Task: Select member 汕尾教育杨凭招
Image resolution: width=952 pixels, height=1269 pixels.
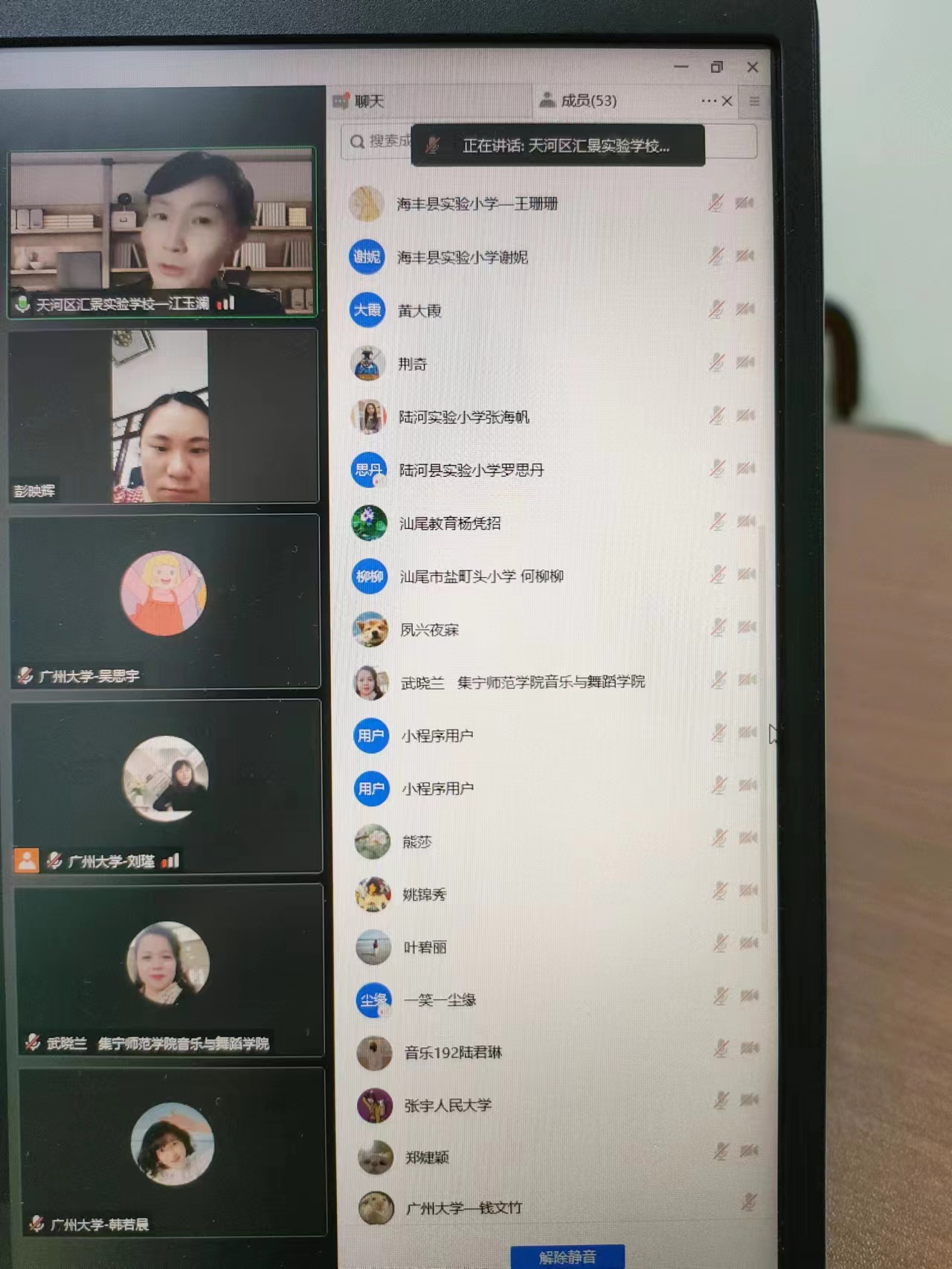Action: point(449,524)
